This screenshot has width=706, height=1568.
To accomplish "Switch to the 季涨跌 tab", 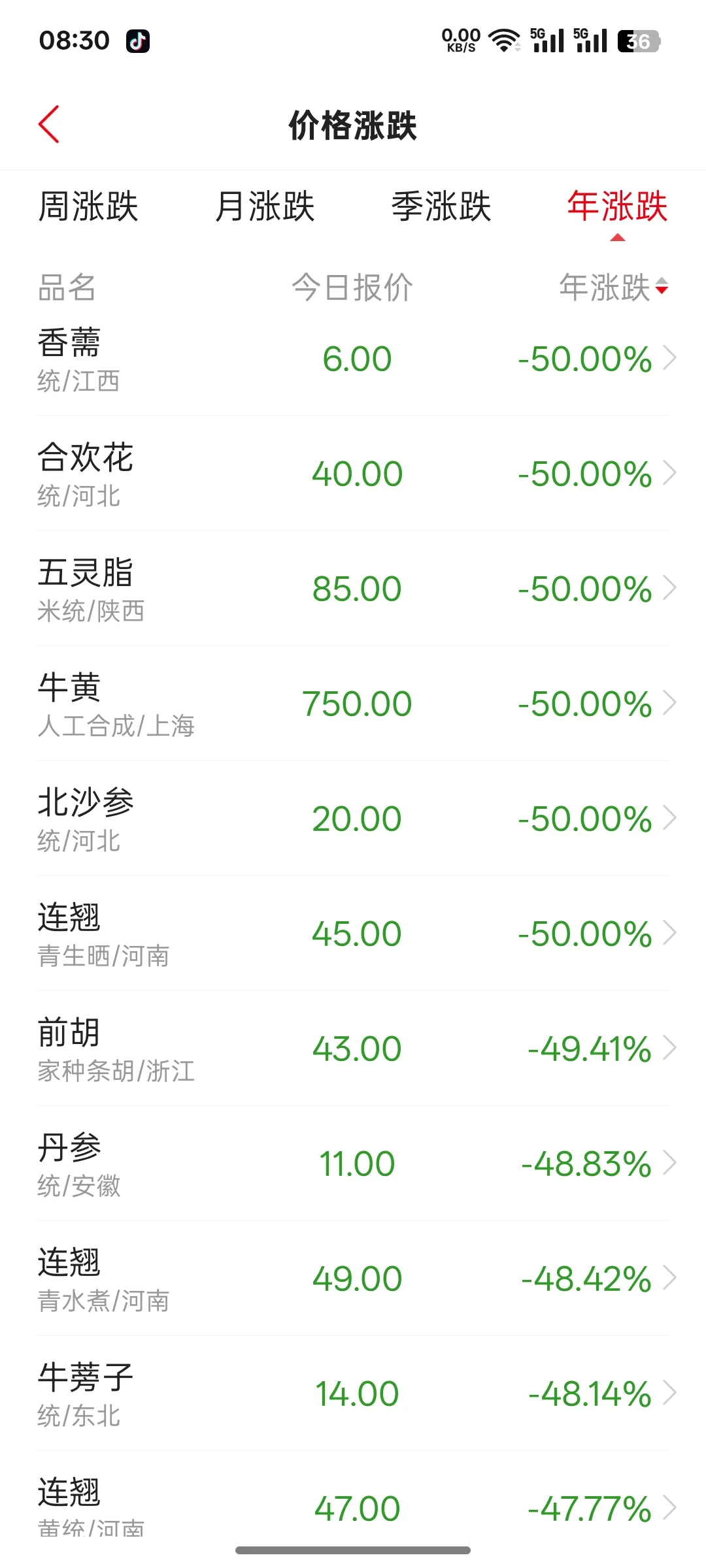I will pyautogui.click(x=441, y=206).
